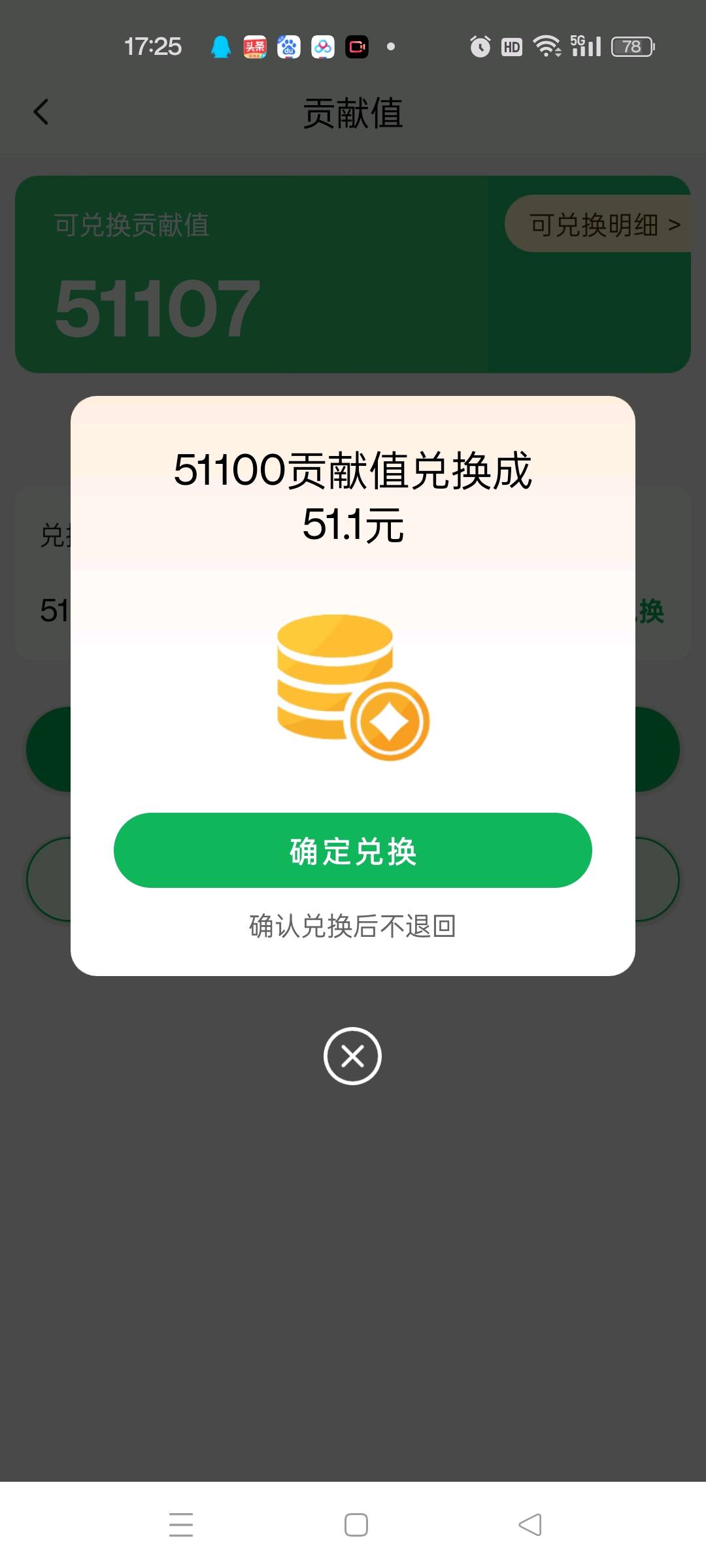Tap the battery indicator showing 78
The image size is (706, 1568).
pyautogui.click(x=631, y=46)
